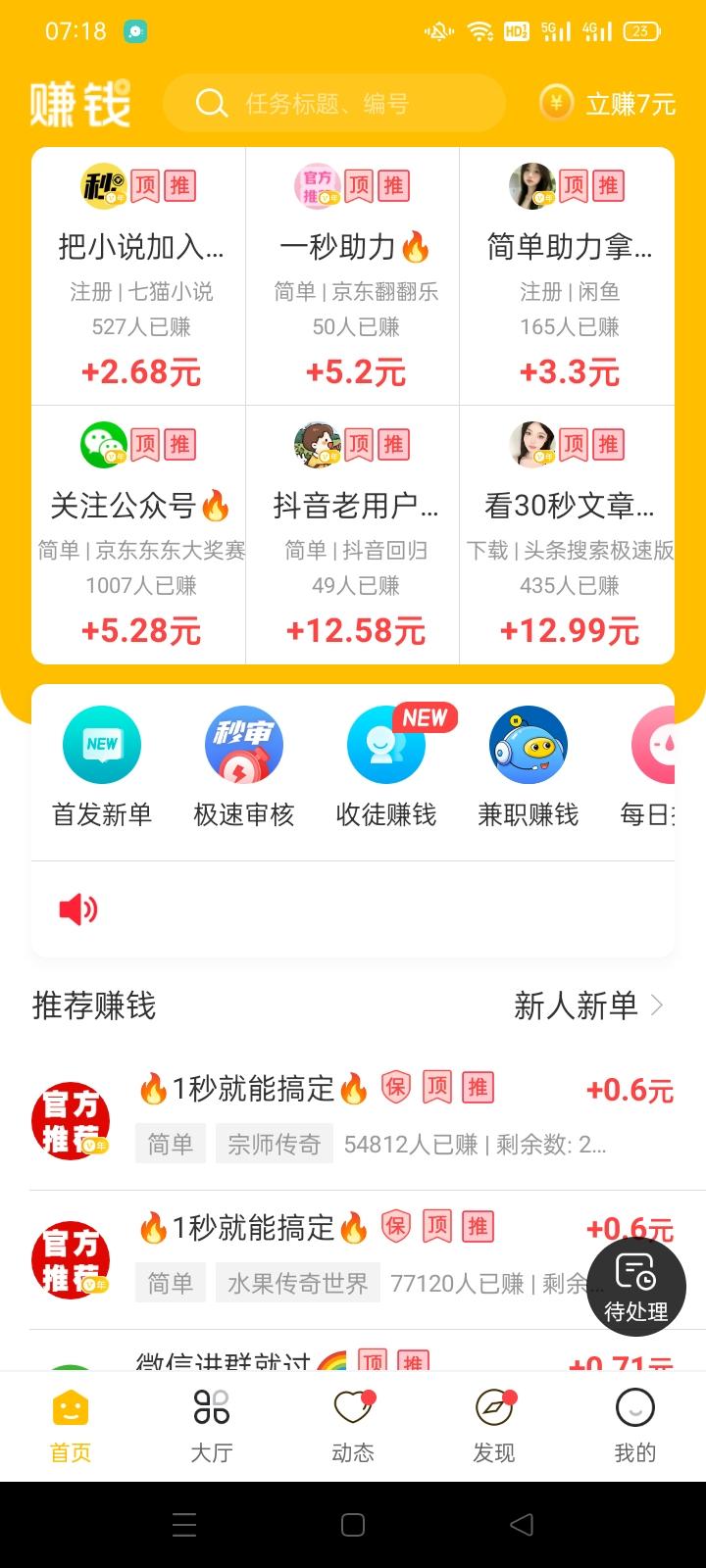Switch to the 发现 tab

click(x=494, y=1425)
